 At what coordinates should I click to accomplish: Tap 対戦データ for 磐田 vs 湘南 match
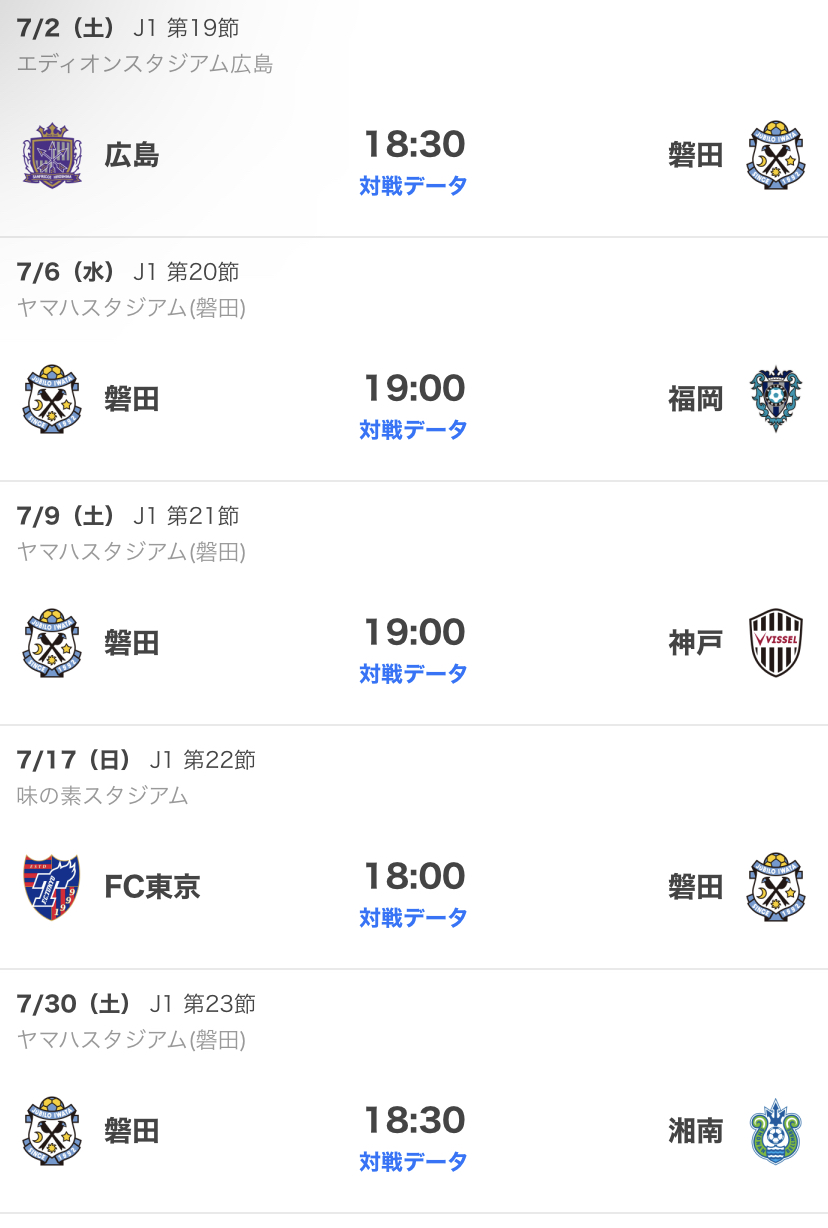coord(413,1162)
